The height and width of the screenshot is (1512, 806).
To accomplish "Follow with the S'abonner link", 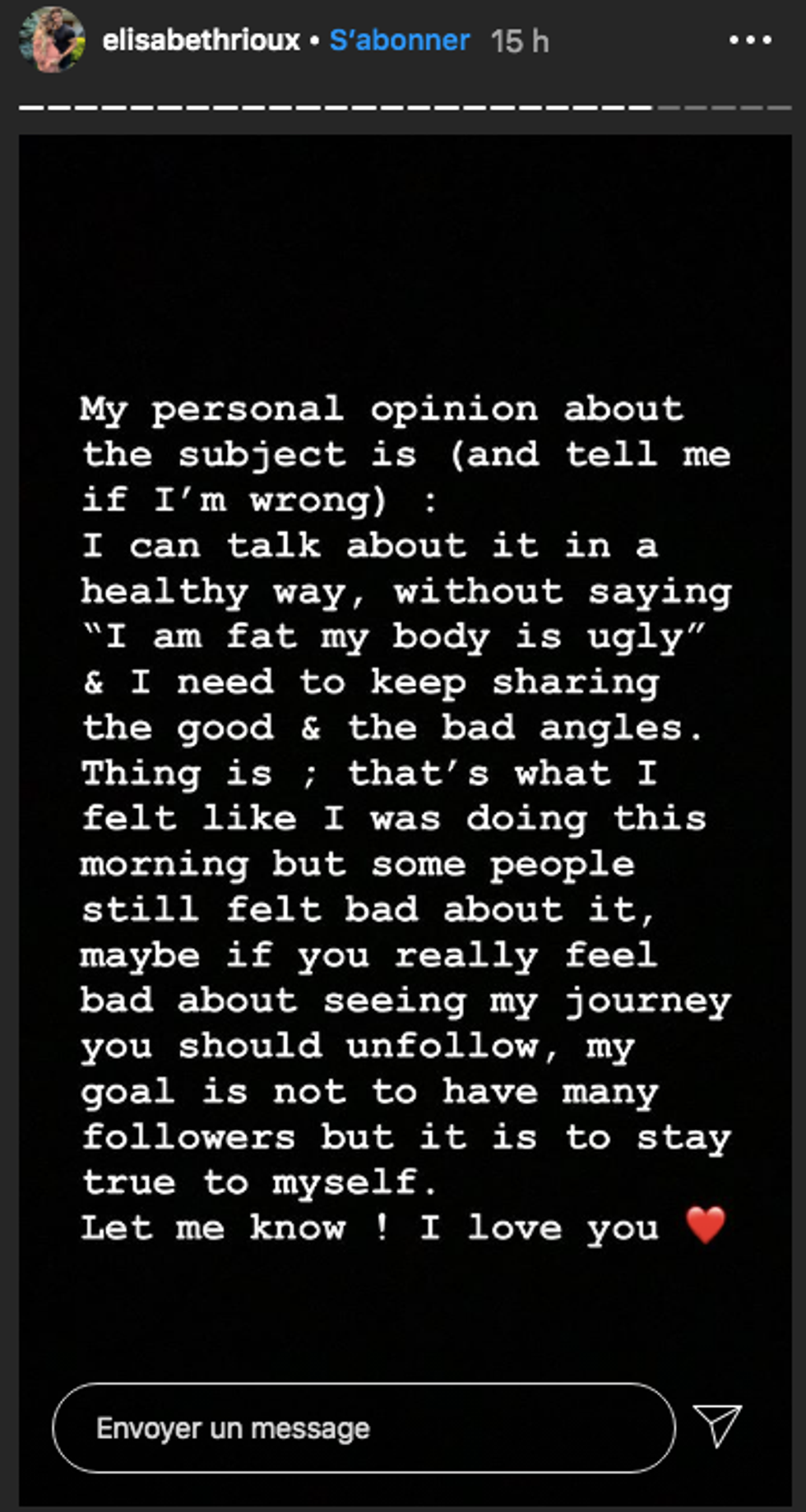I will tap(400, 40).
